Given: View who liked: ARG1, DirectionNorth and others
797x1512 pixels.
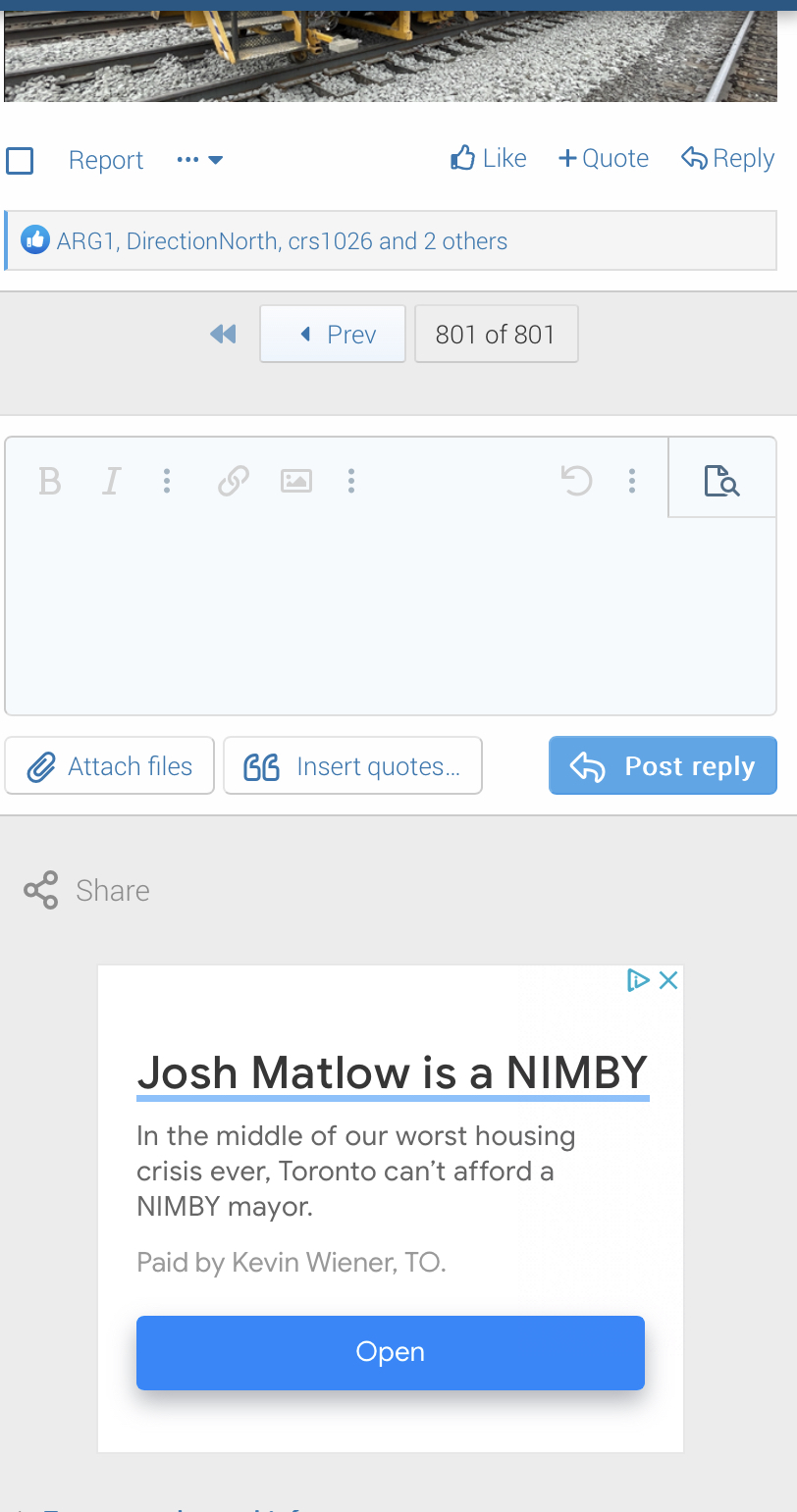Looking at the screenshot, I should 282,241.
